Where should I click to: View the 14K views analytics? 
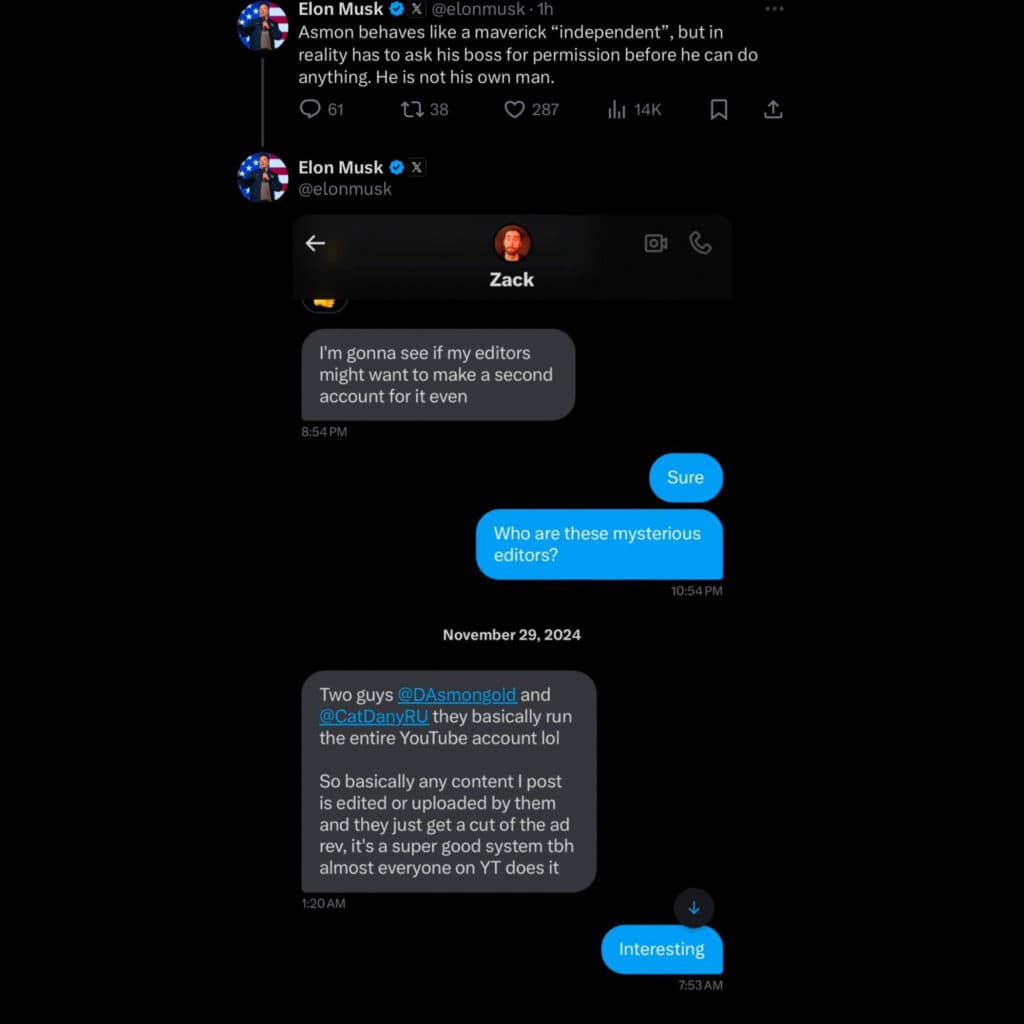(x=617, y=109)
